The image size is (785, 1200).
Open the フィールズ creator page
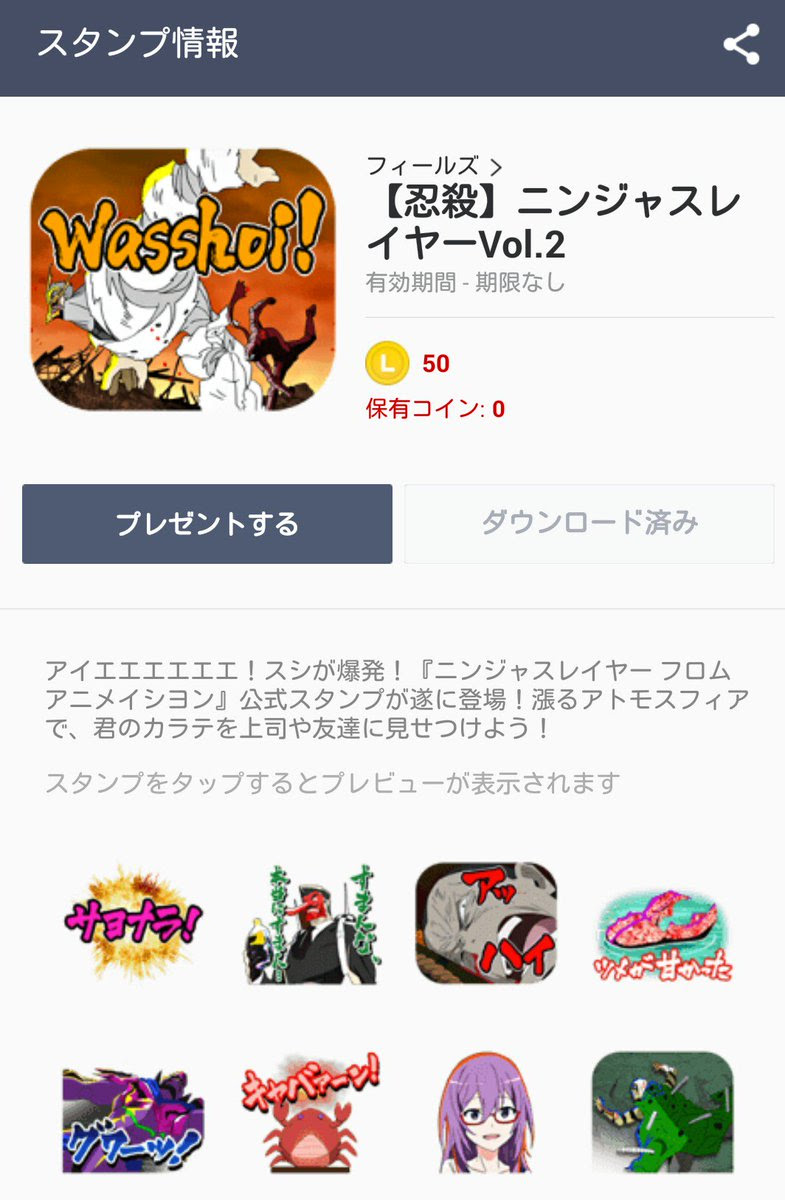(433, 166)
